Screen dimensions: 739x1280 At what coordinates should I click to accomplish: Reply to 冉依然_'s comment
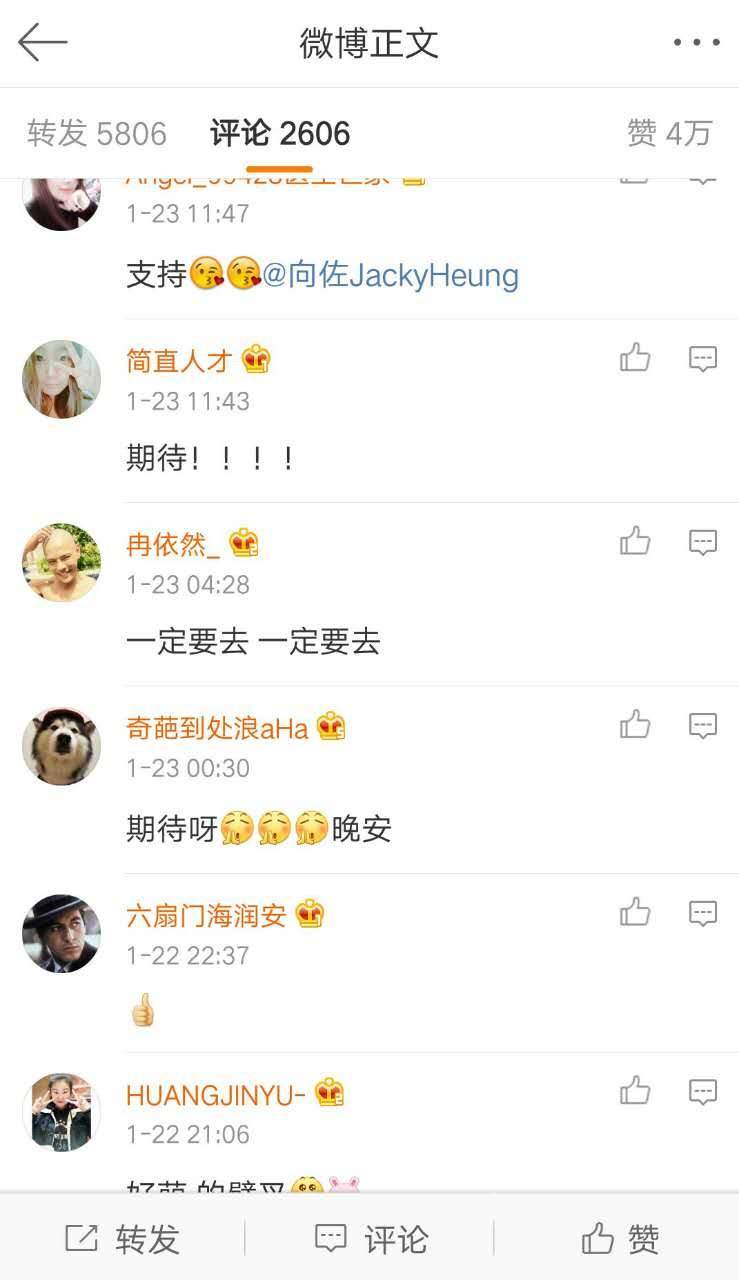[703, 542]
